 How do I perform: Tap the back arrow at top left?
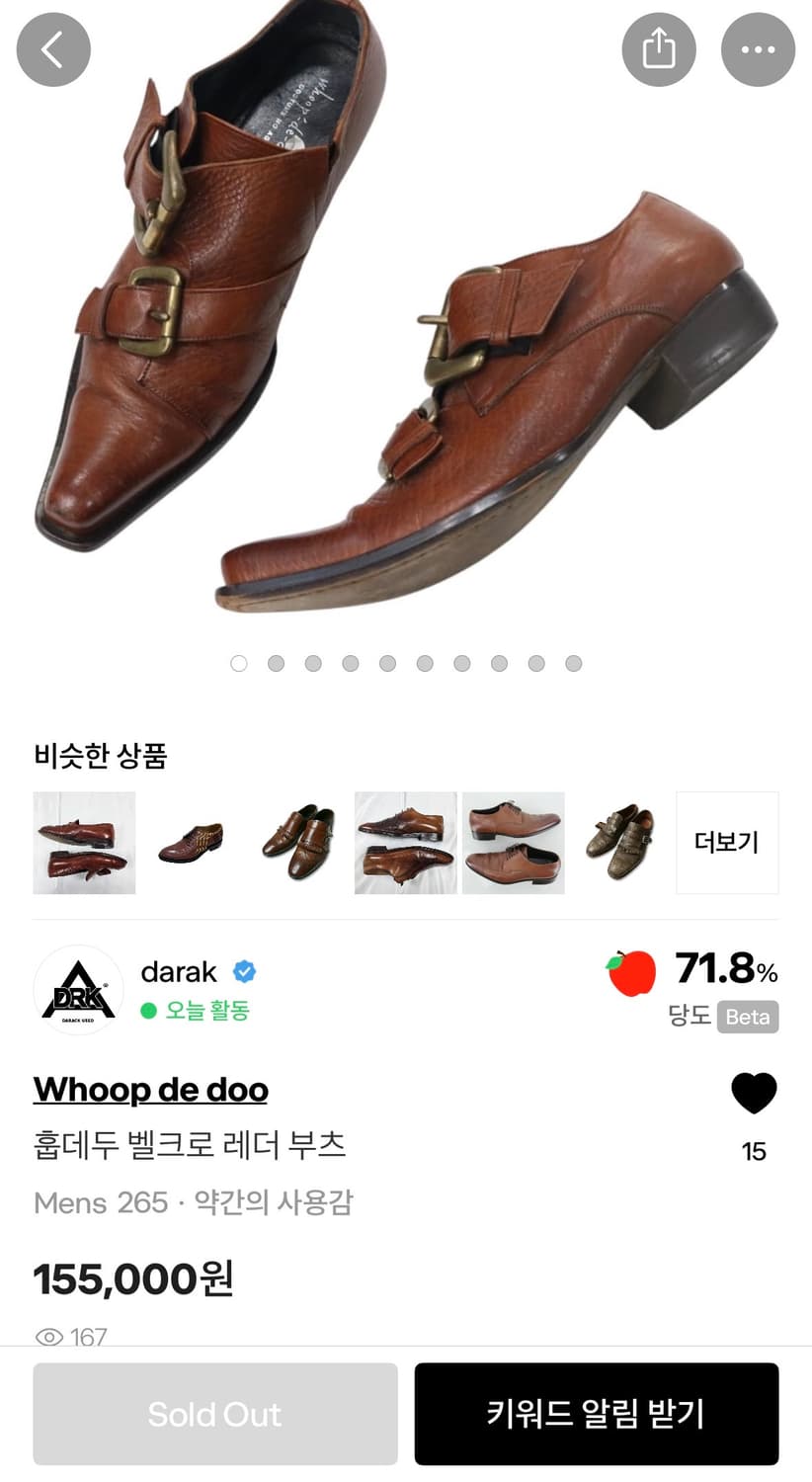[x=53, y=48]
